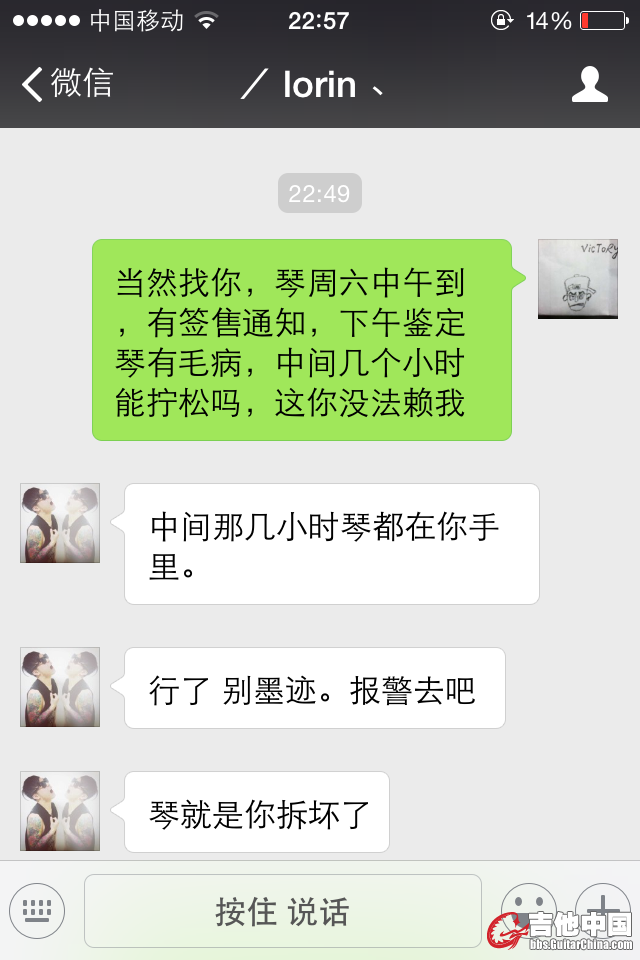Open the plus attachments menu

tap(603, 906)
